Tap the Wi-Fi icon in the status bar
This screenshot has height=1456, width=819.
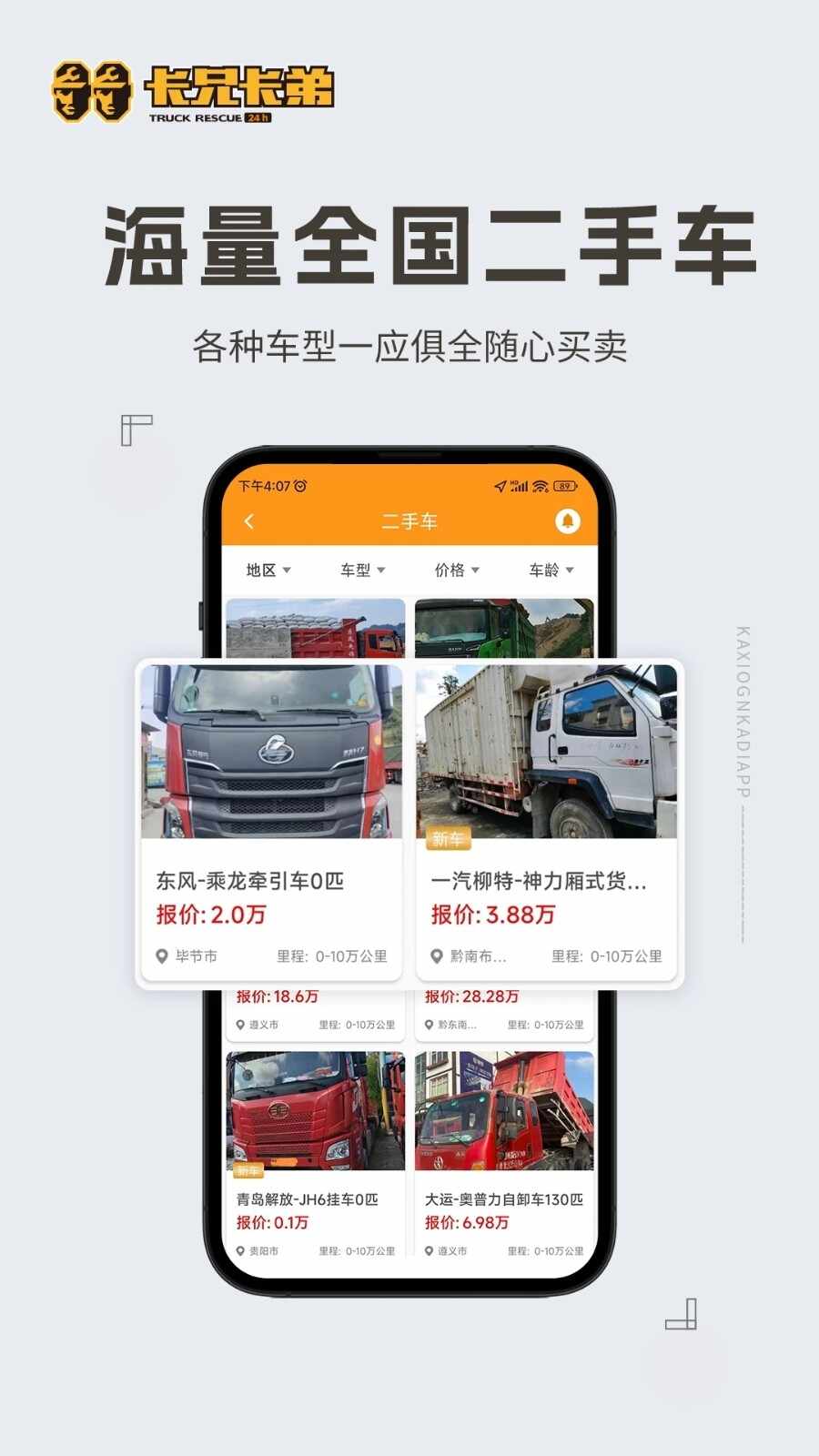coord(540,486)
